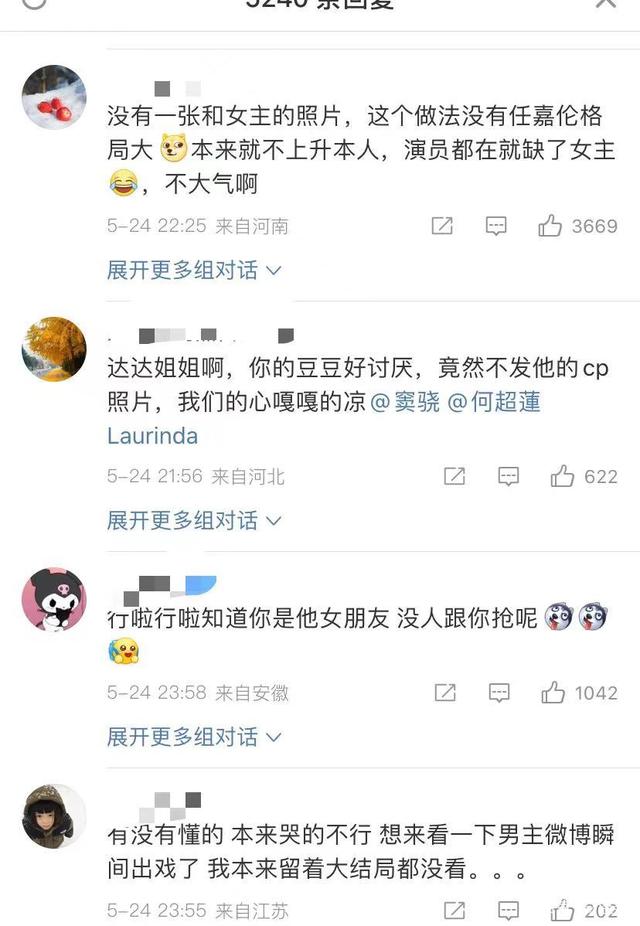The width and height of the screenshot is (640, 926).
Task: Repost the comment from Henan
Action: tap(442, 226)
